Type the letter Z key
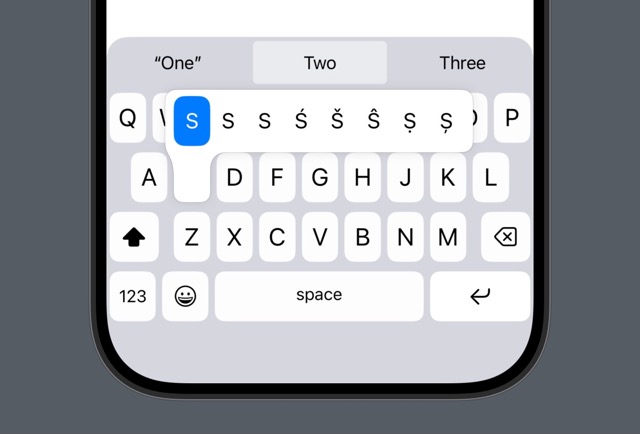Screen dimensions: 640x434 click(x=192, y=237)
